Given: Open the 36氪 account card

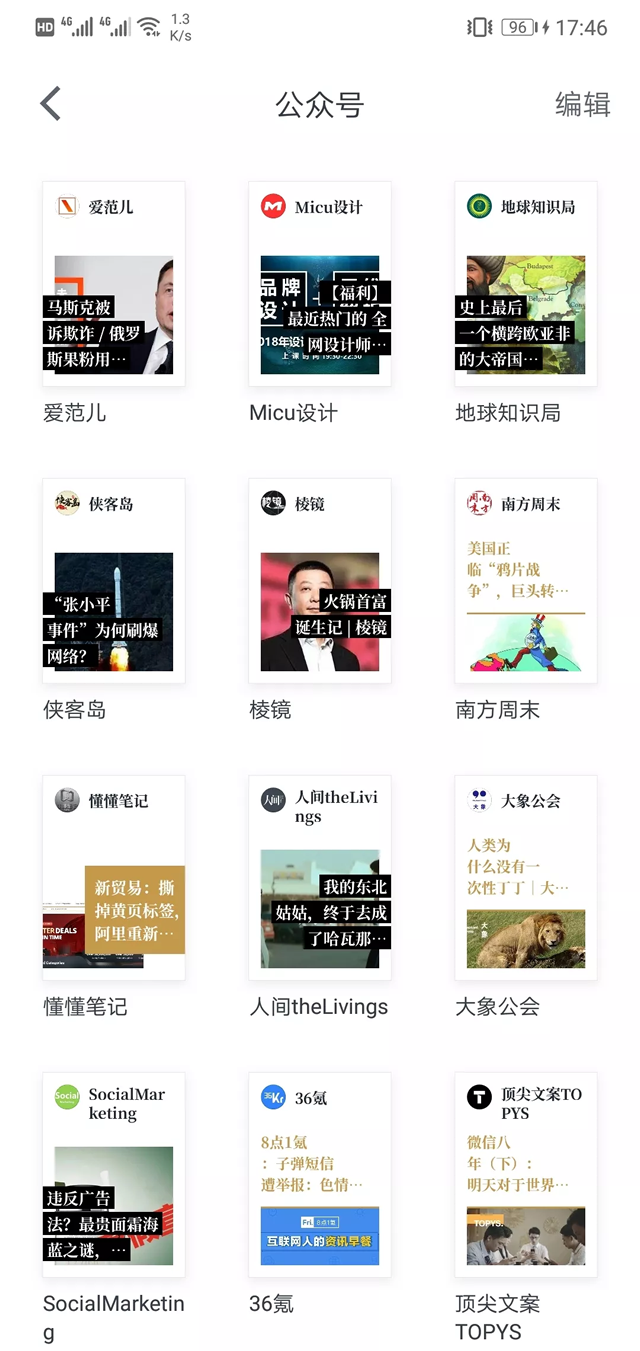Looking at the screenshot, I should click(320, 1175).
